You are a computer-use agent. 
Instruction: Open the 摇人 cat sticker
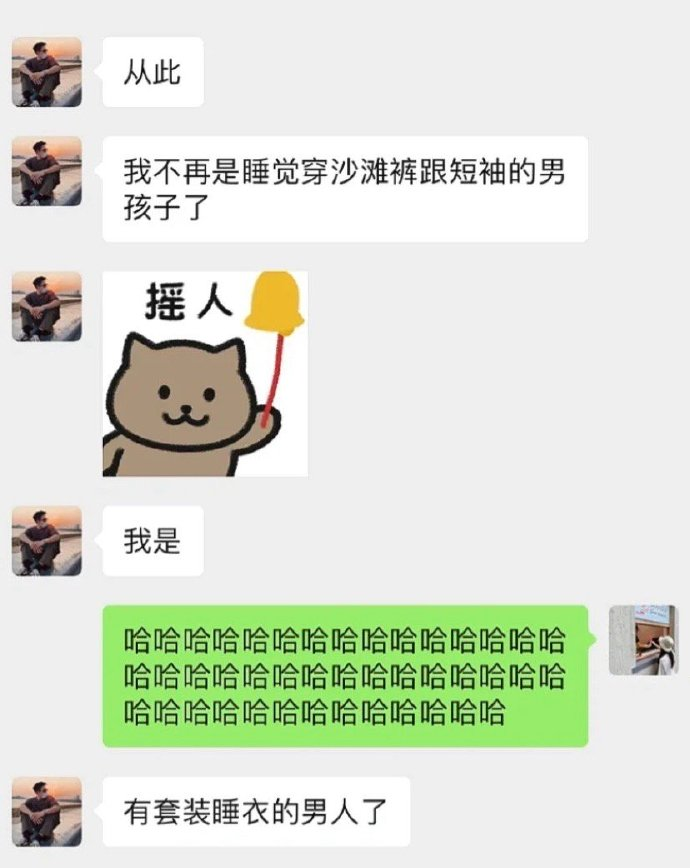click(205, 373)
